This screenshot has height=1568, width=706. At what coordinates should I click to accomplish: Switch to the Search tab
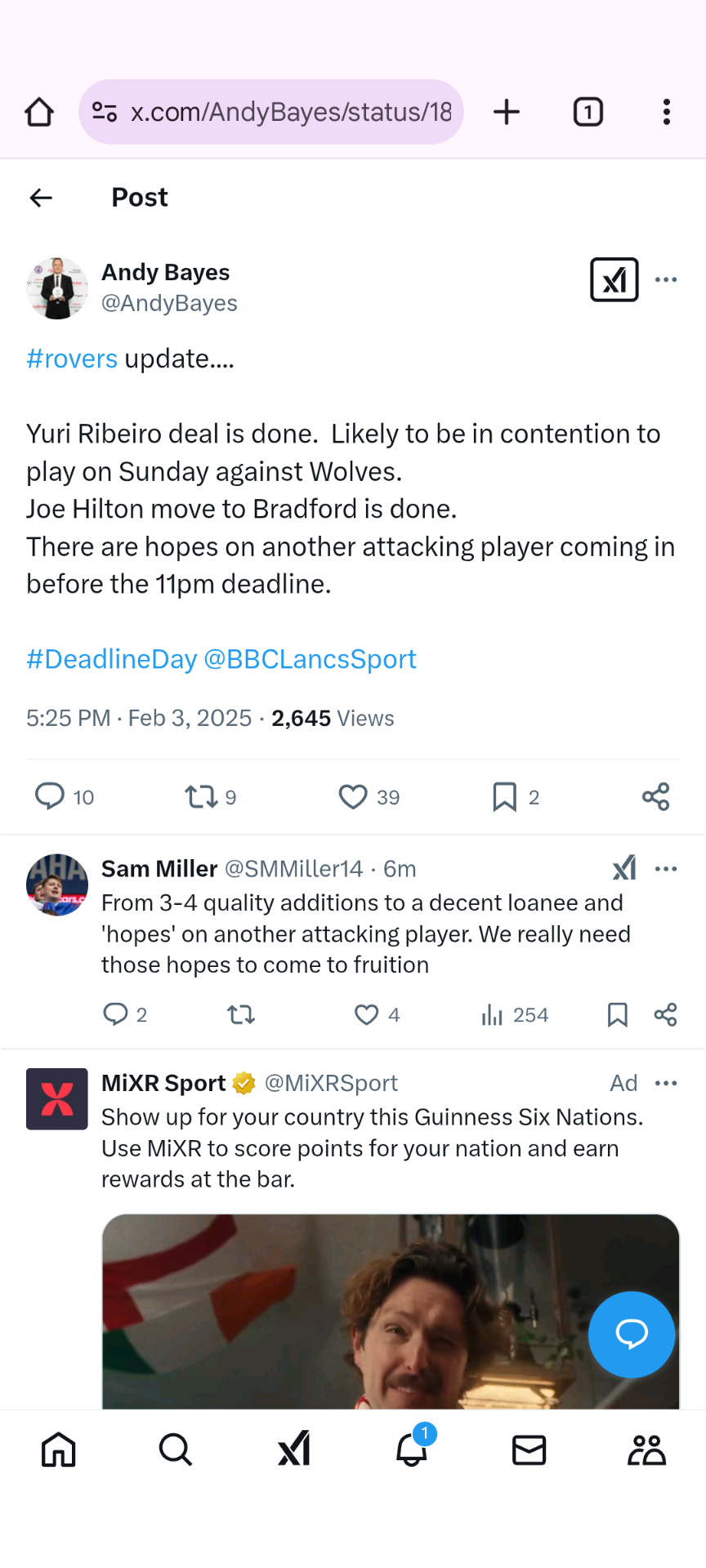176,1450
